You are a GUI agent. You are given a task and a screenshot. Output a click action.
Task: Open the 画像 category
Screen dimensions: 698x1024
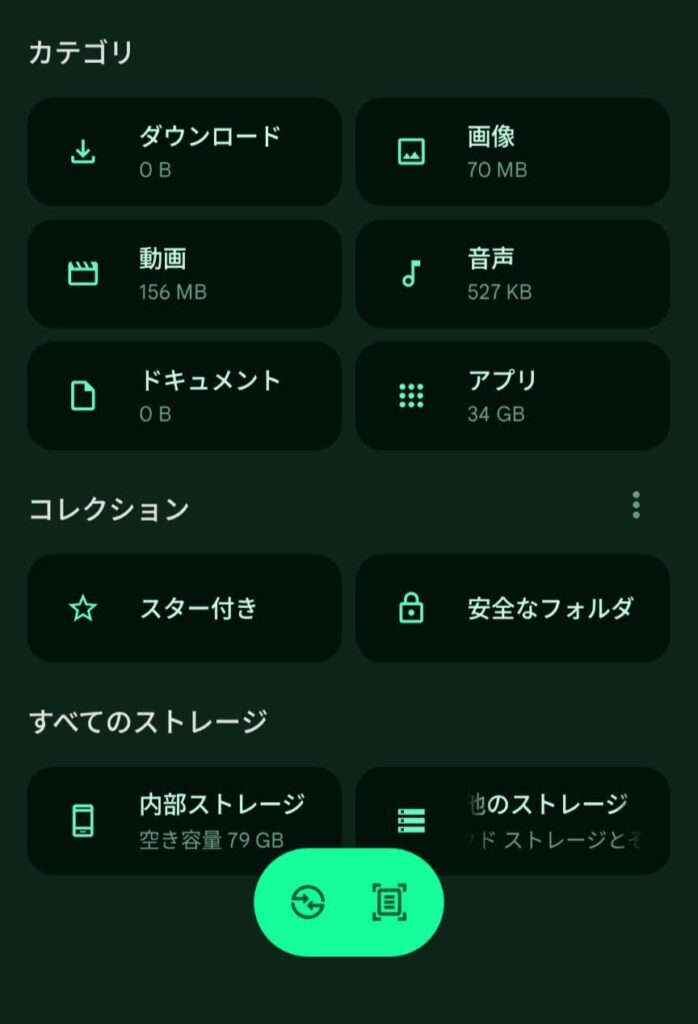[x=512, y=152]
